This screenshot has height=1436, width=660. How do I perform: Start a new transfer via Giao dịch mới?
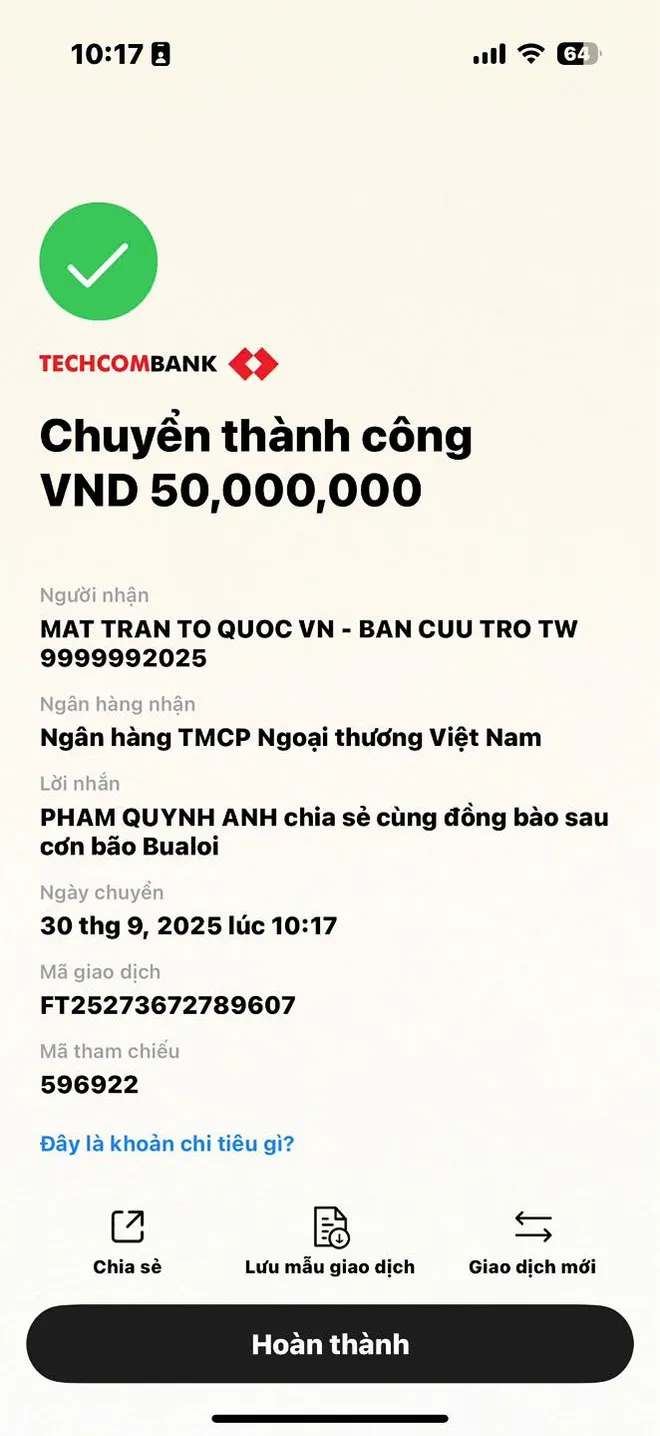532,1241
